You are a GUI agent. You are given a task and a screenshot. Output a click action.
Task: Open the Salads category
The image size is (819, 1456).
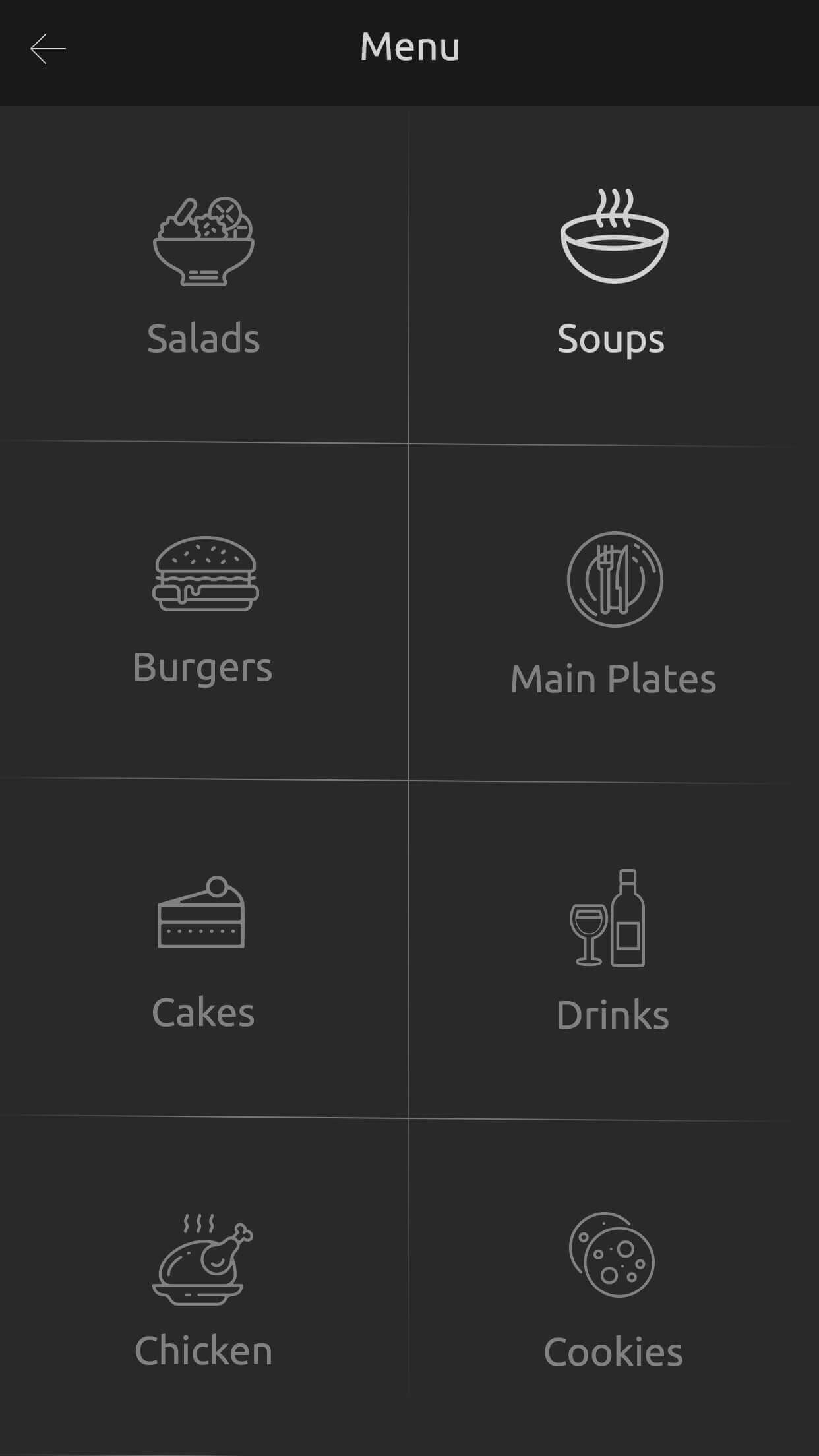tap(204, 275)
